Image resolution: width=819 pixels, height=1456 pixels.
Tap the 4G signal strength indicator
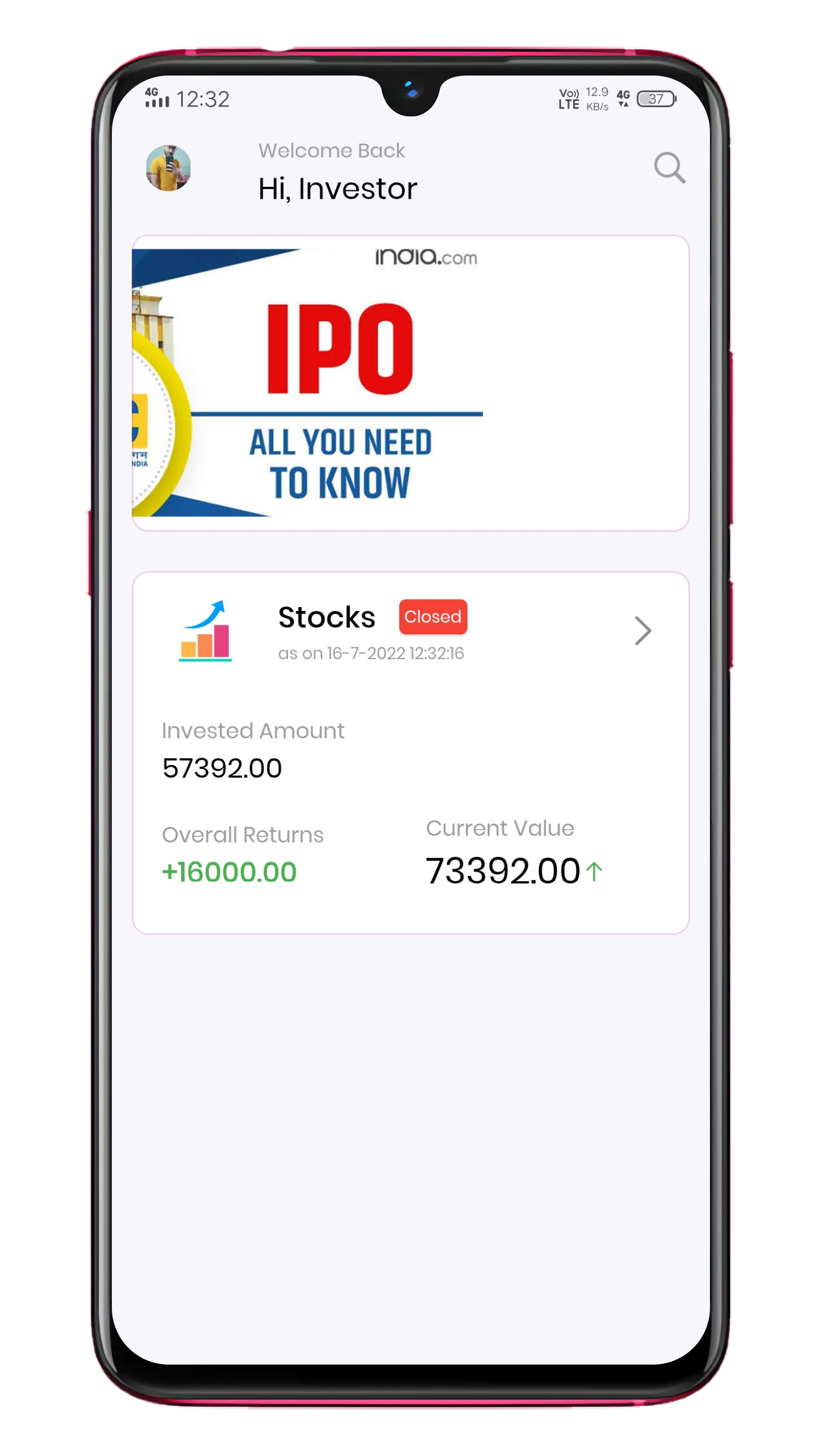157,98
